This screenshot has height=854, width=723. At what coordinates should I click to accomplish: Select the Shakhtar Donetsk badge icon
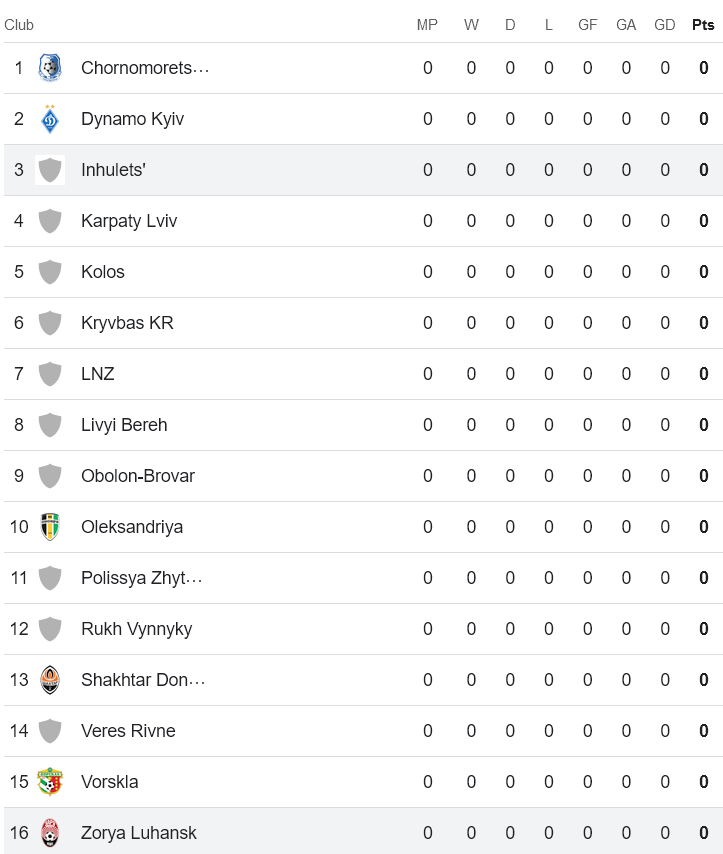click(50, 680)
